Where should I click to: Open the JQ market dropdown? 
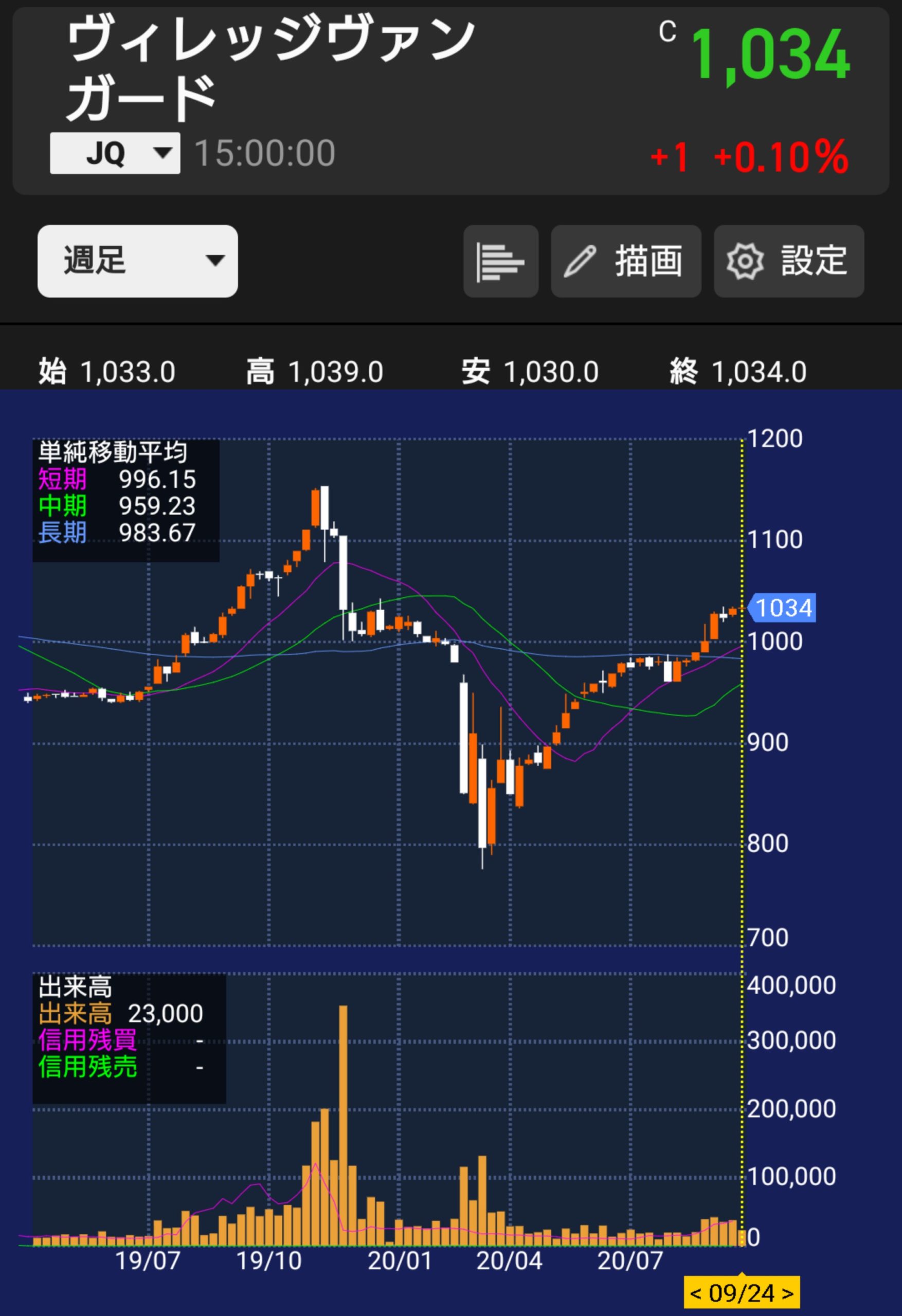tap(115, 153)
